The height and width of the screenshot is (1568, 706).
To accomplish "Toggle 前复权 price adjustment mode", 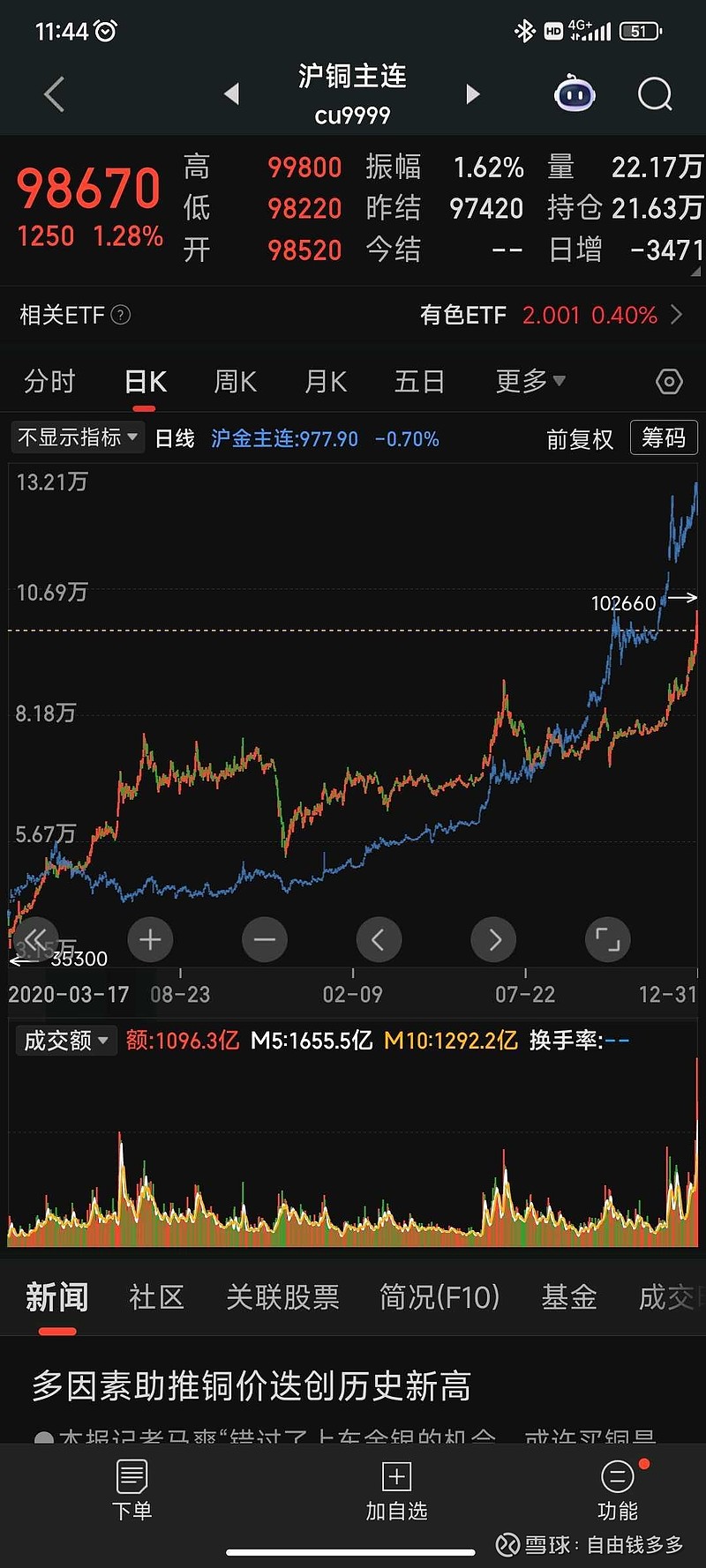I will point(580,438).
